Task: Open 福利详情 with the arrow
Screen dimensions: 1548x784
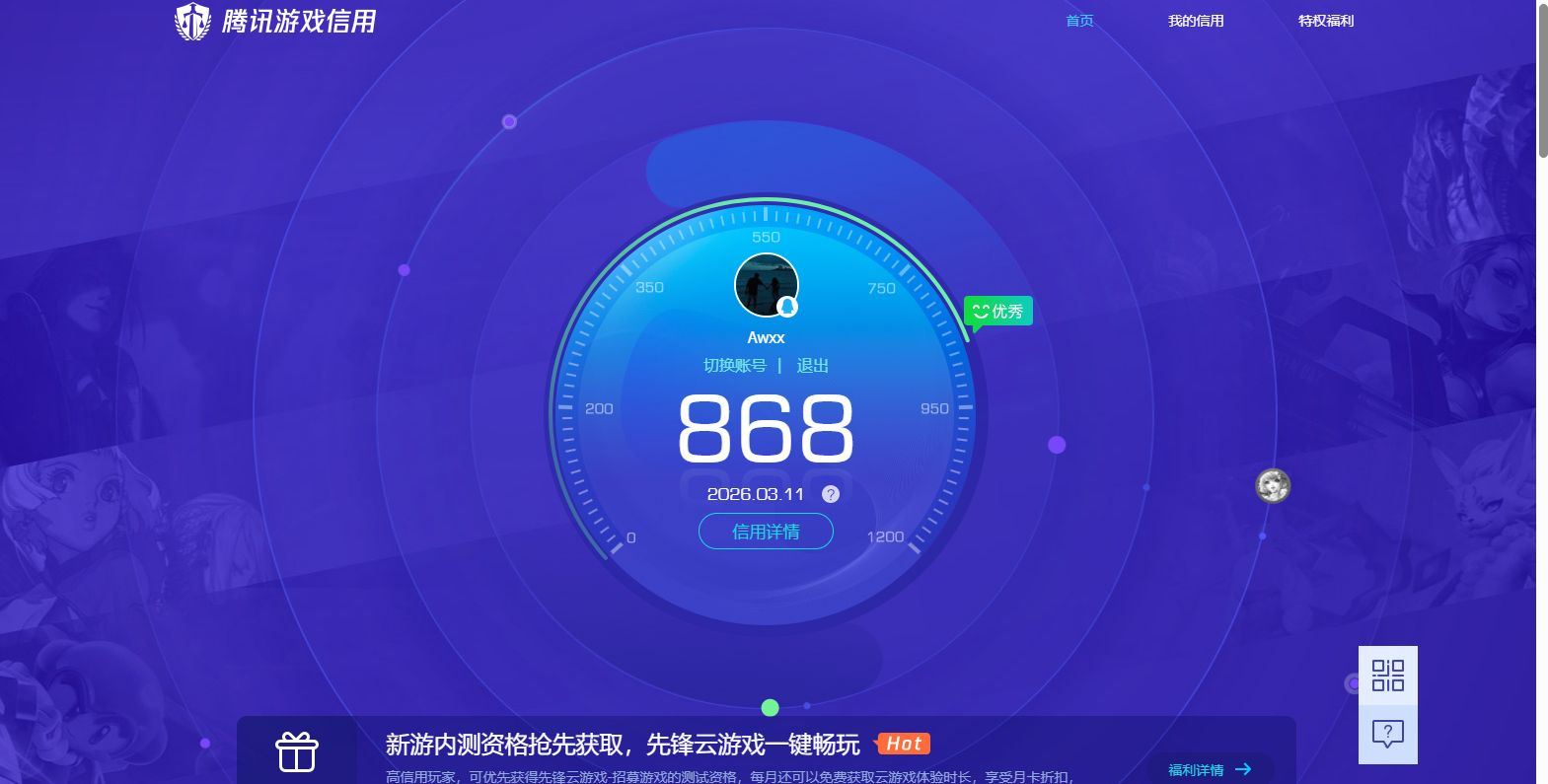Action: 1210,769
